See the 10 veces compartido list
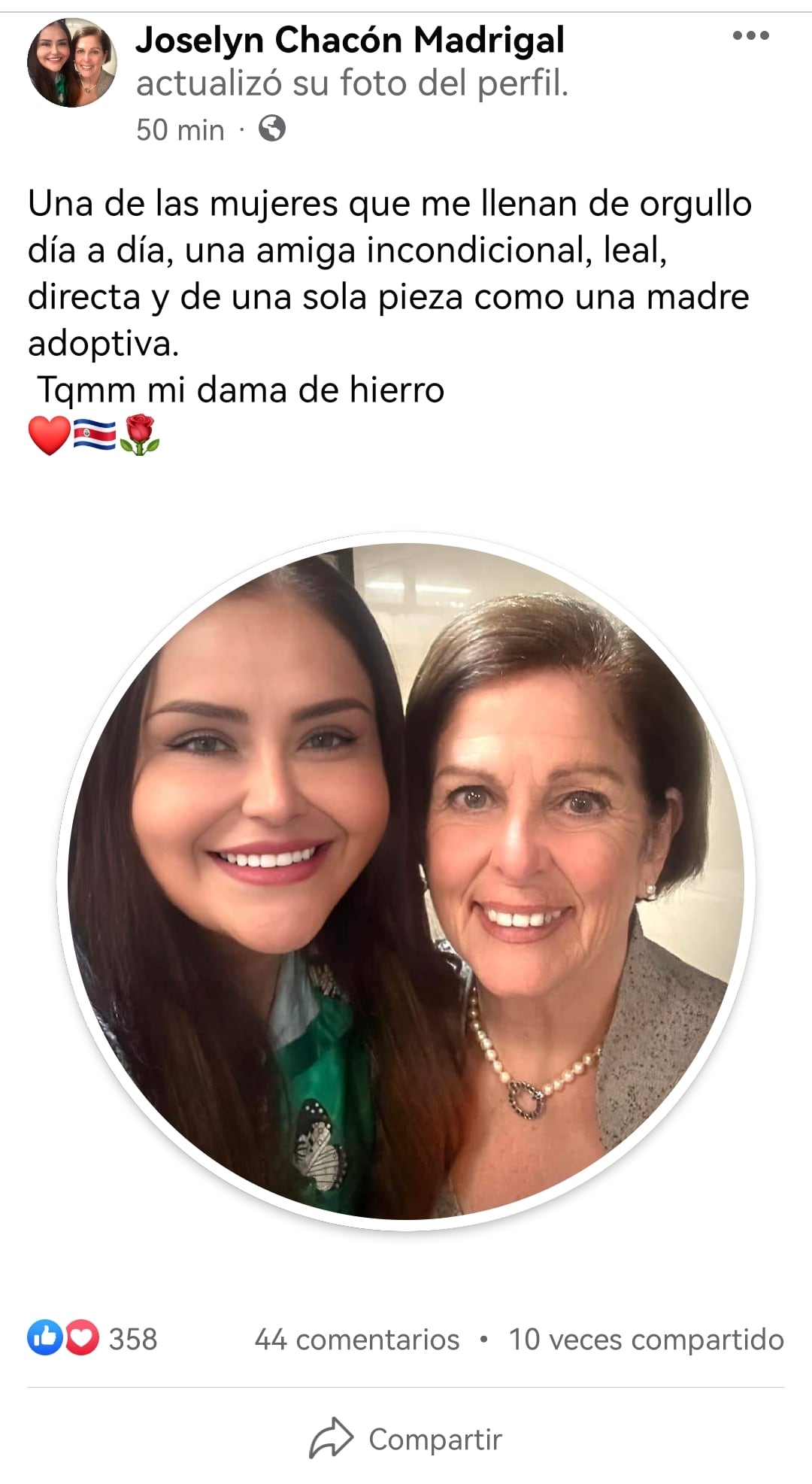The height and width of the screenshot is (1484, 812). click(646, 1340)
